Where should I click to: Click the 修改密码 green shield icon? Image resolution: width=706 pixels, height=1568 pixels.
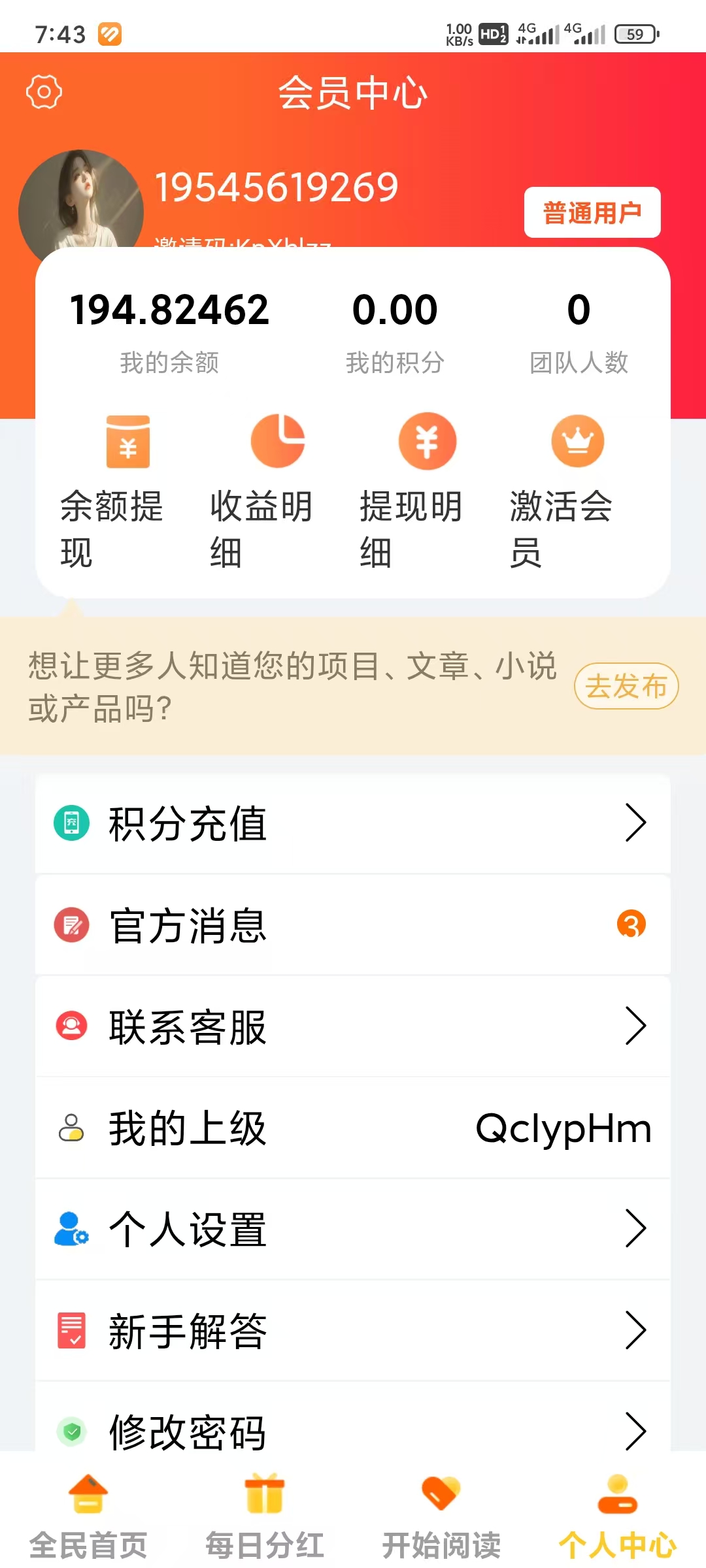(x=72, y=1432)
